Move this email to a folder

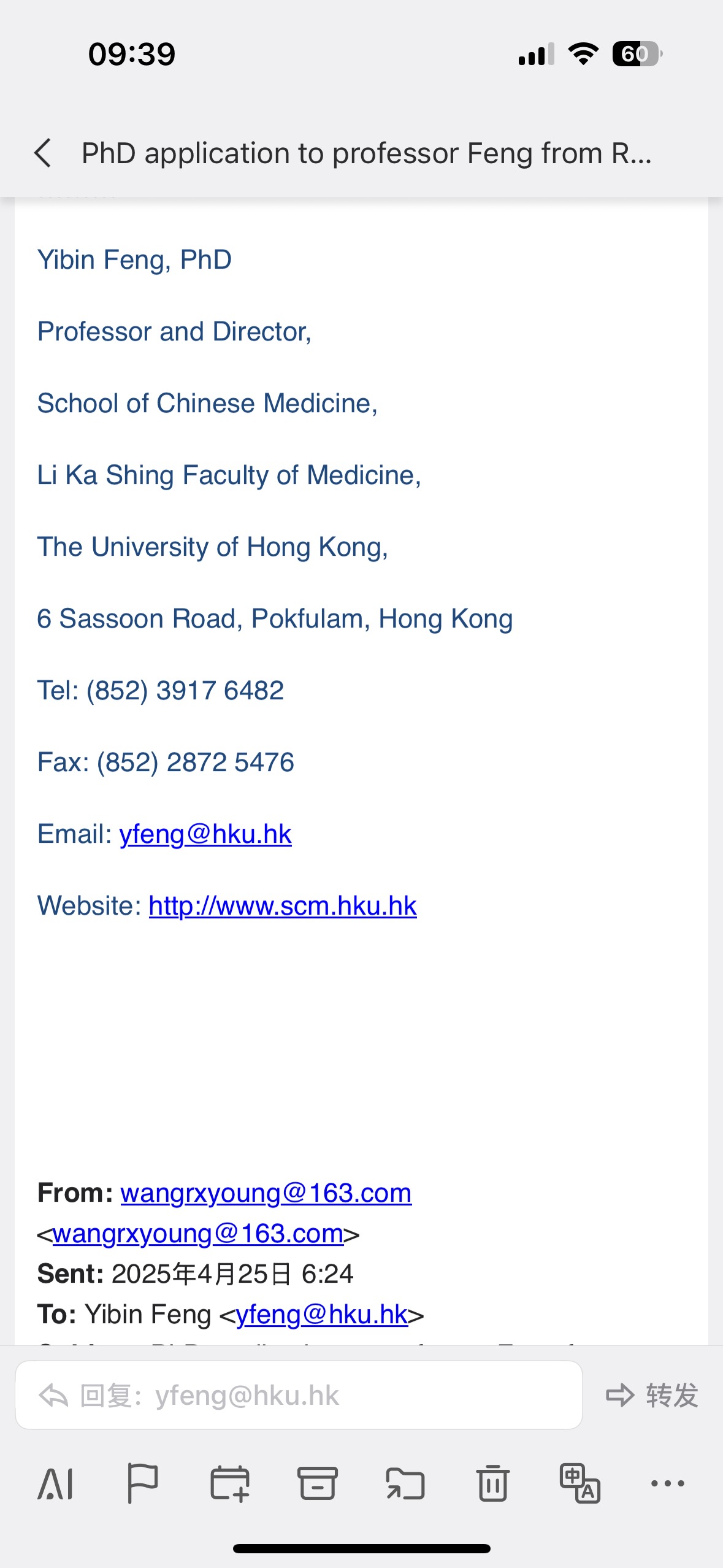pos(405,1484)
